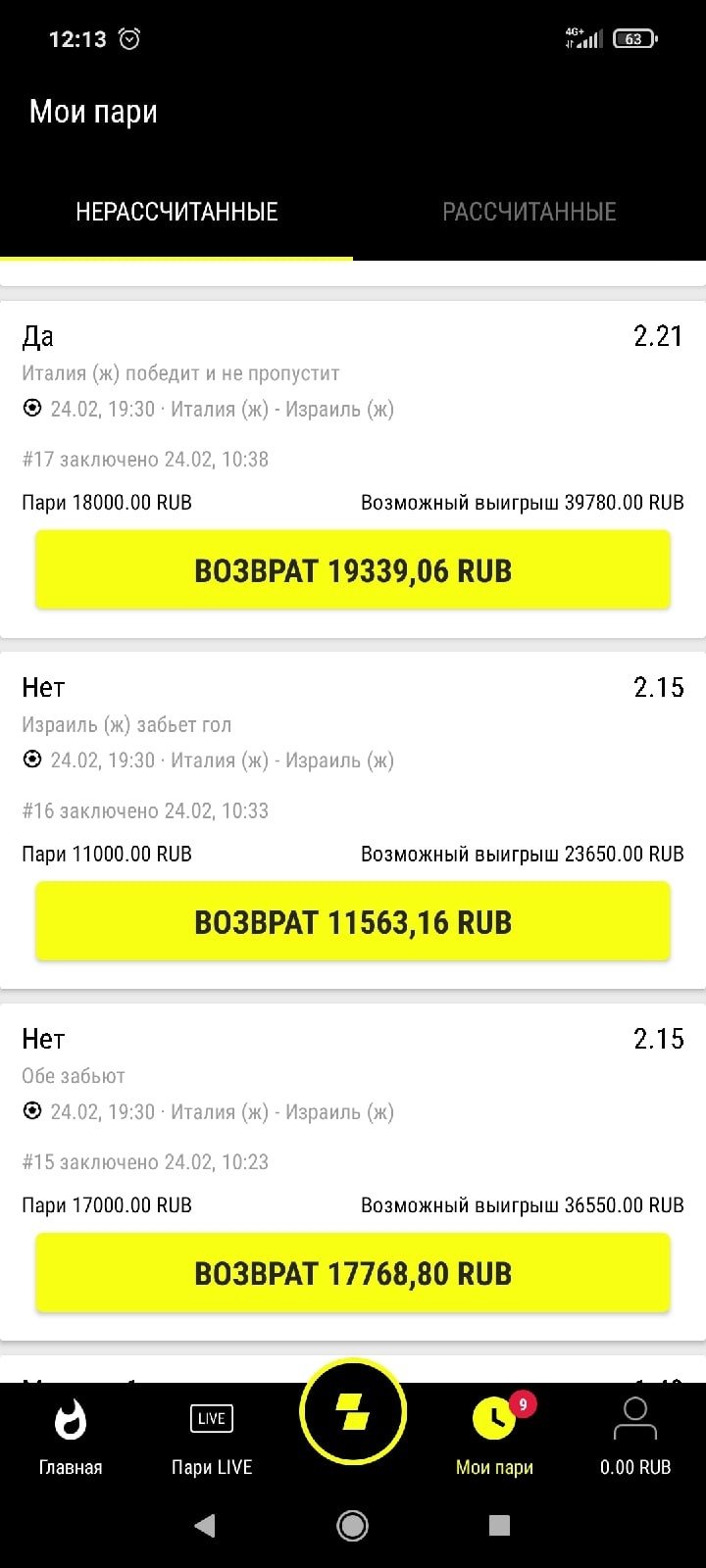Open the account balance 0.00 RUB tab
The width and height of the screenshot is (706, 1568).
pyautogui.click(x=635, y=1437)
